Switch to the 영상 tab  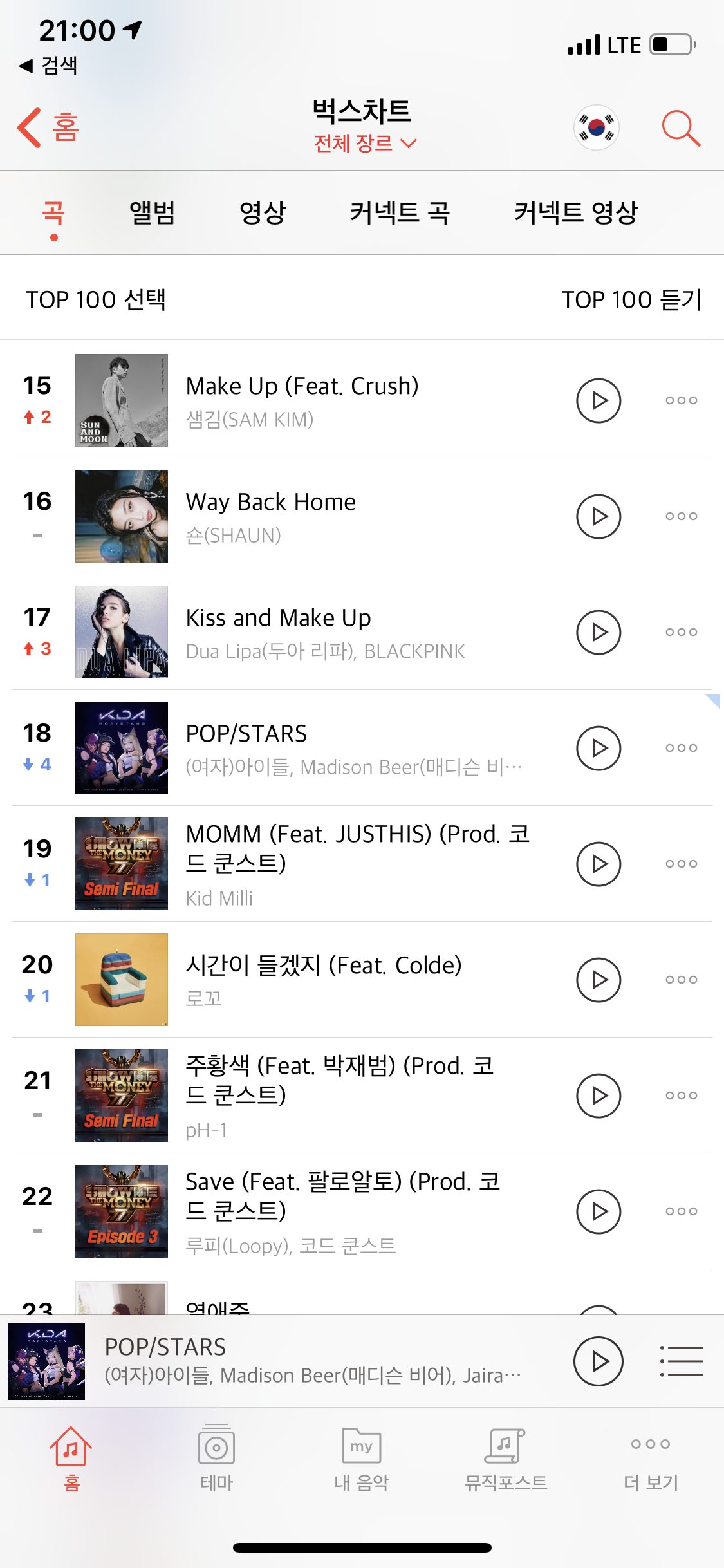click(x=263, y=213)
